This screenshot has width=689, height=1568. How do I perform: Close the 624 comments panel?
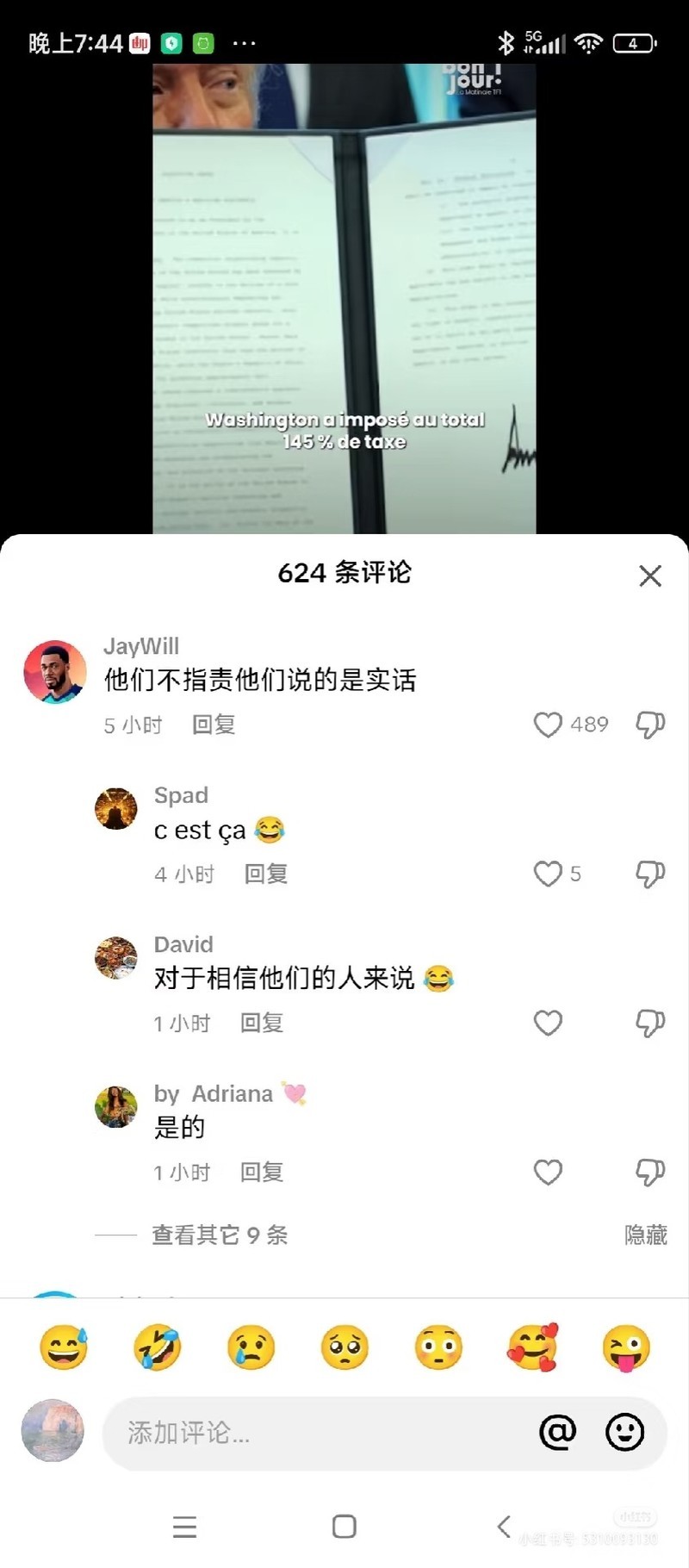[x=650, y=576]
